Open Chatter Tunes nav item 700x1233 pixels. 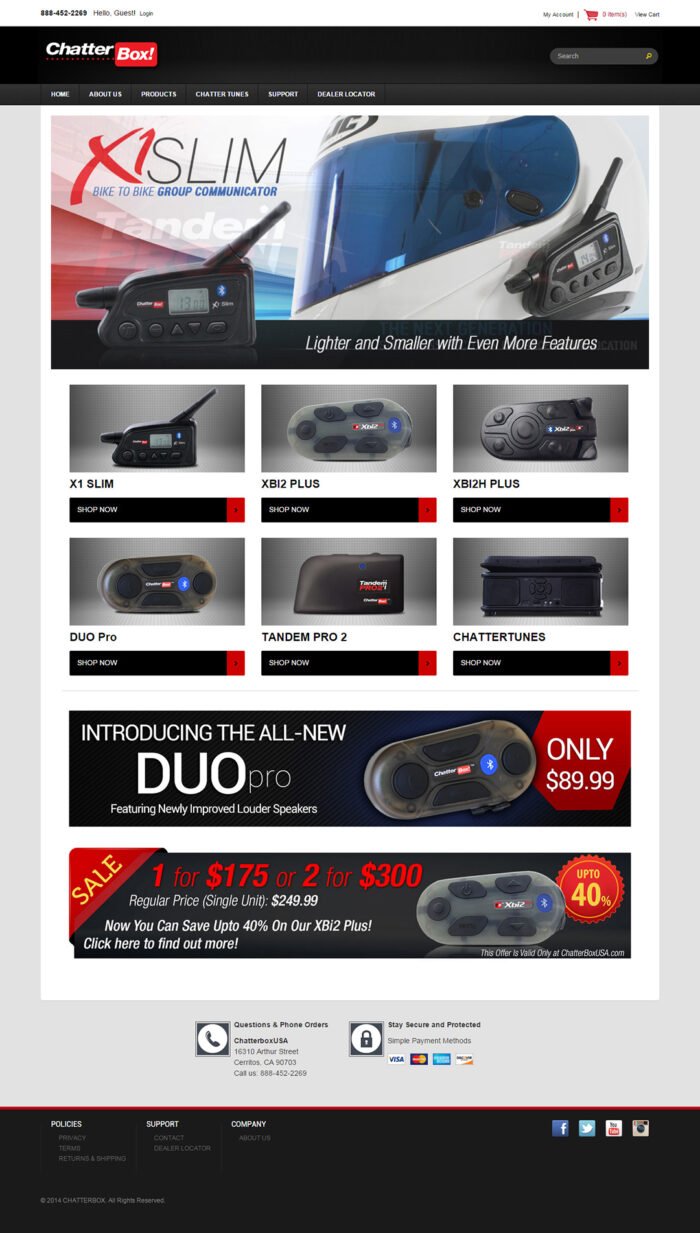(x=222, y=94)
